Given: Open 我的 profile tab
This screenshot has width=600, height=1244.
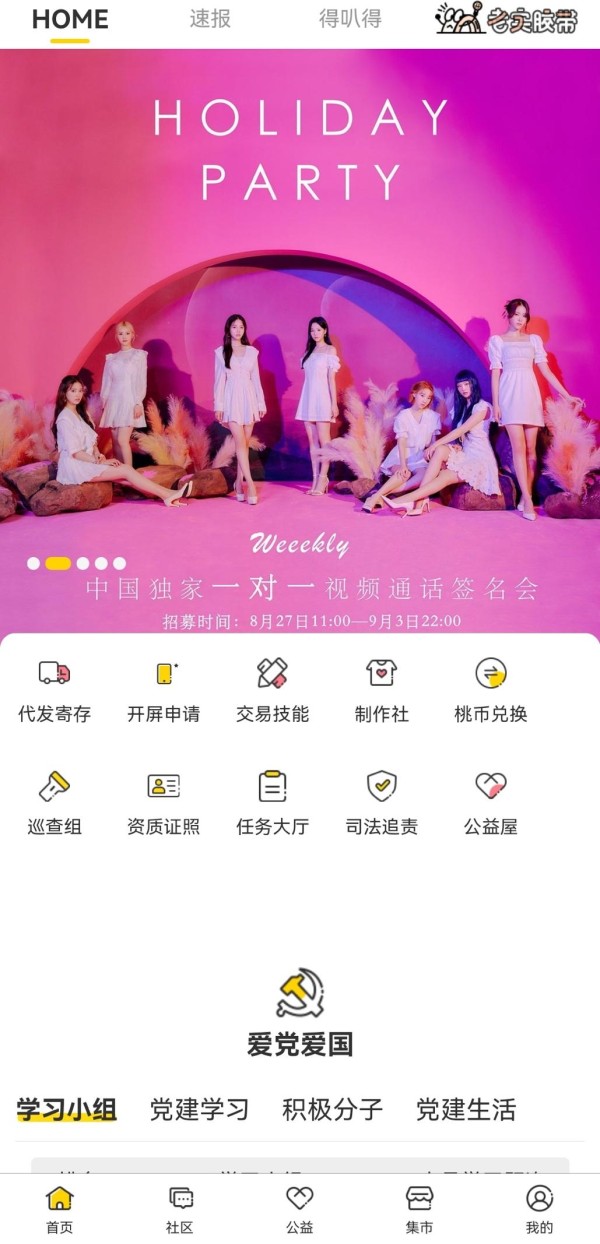Looking at the screenshot, I should pyautogui.click(x=539, y=1209).
